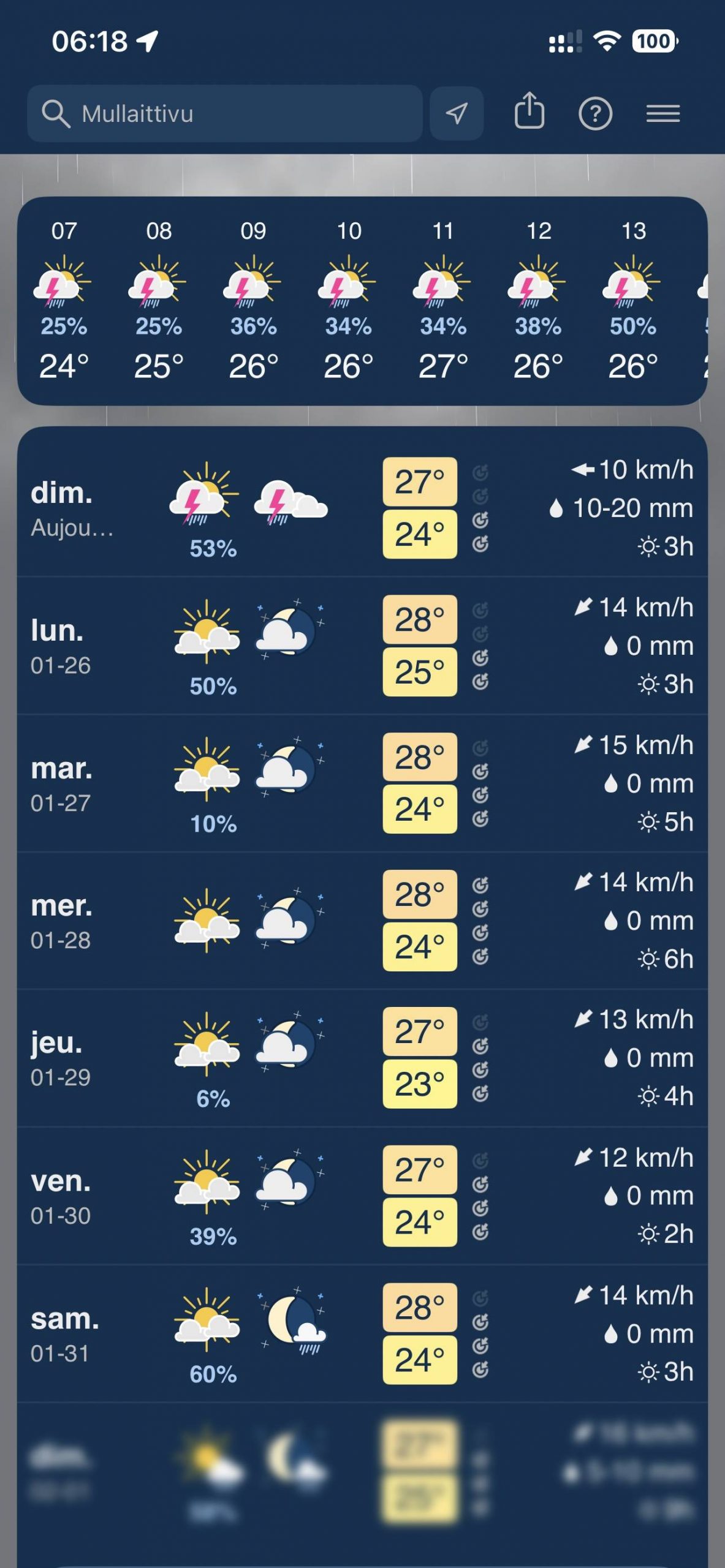
Task: Expand the sam. 01-31 forecast
Action: pos(362,1333)
